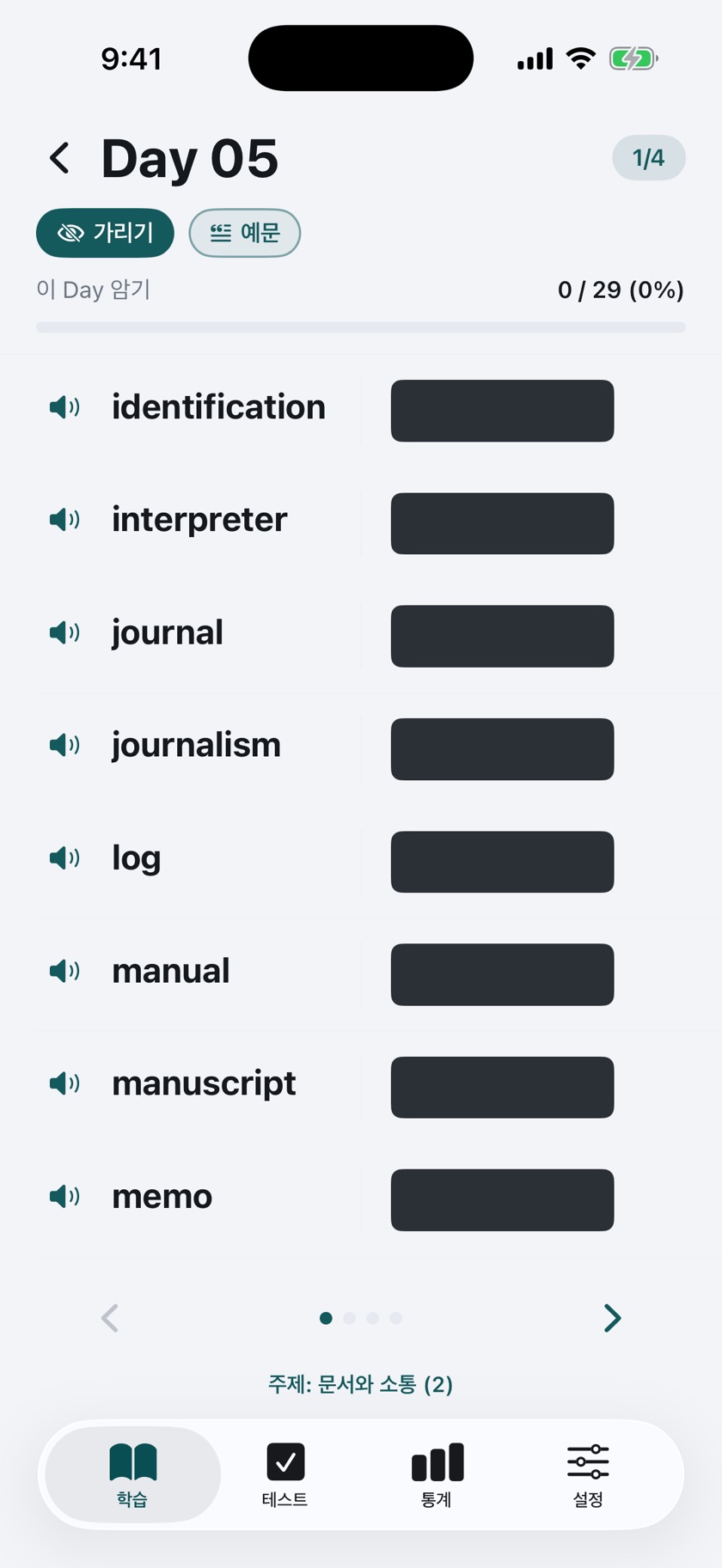The image size is (722, 1568).
Task: Play audio for manuscript
Action: [x=64, y=1083]
